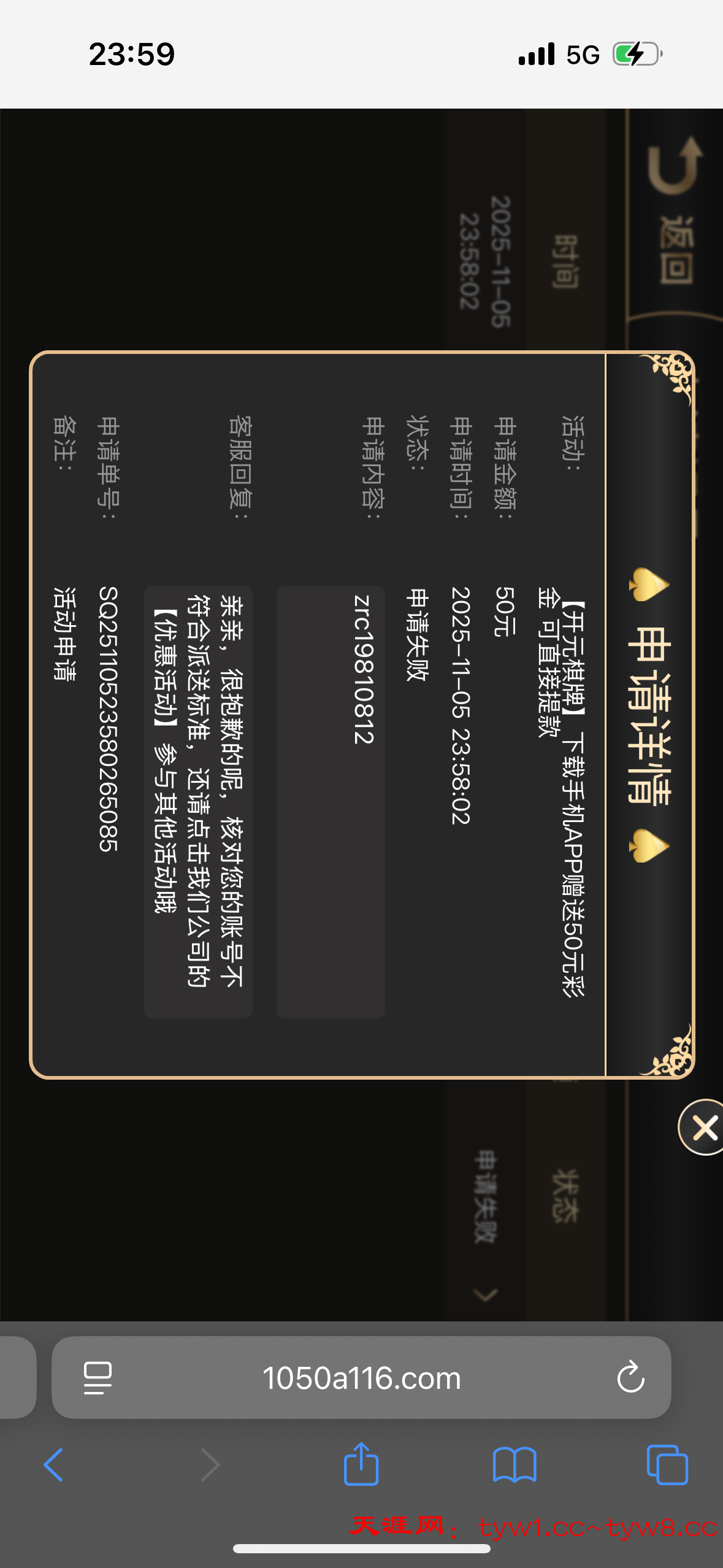The width and height of the screenshot is (723, 1568).
Task: Close the 申请详情 dialog
Action: pyautogui.click(x=703, y=1128)
